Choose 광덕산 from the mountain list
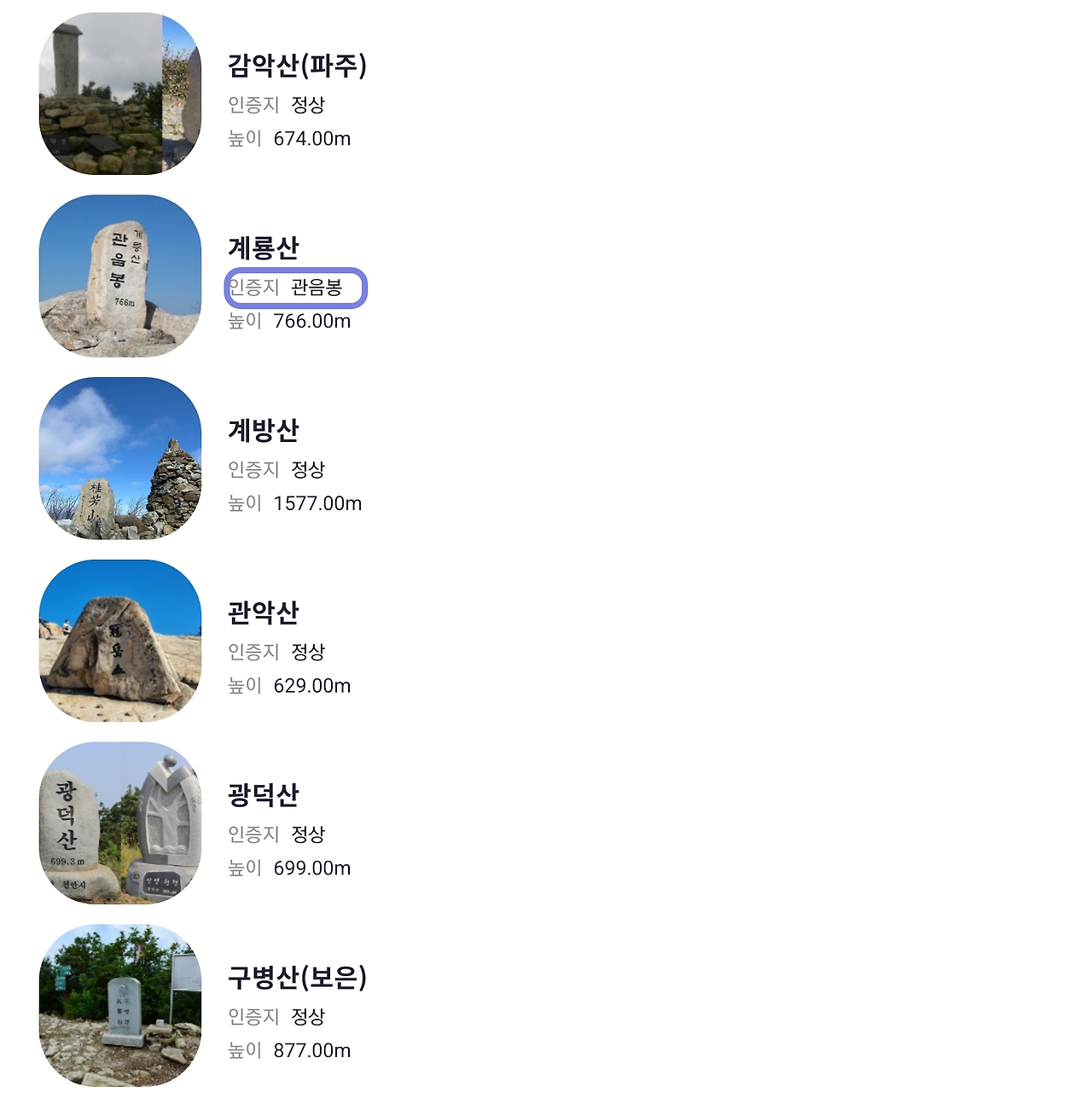Viewport: 1092px width, 1098px height. pos(263,795)
